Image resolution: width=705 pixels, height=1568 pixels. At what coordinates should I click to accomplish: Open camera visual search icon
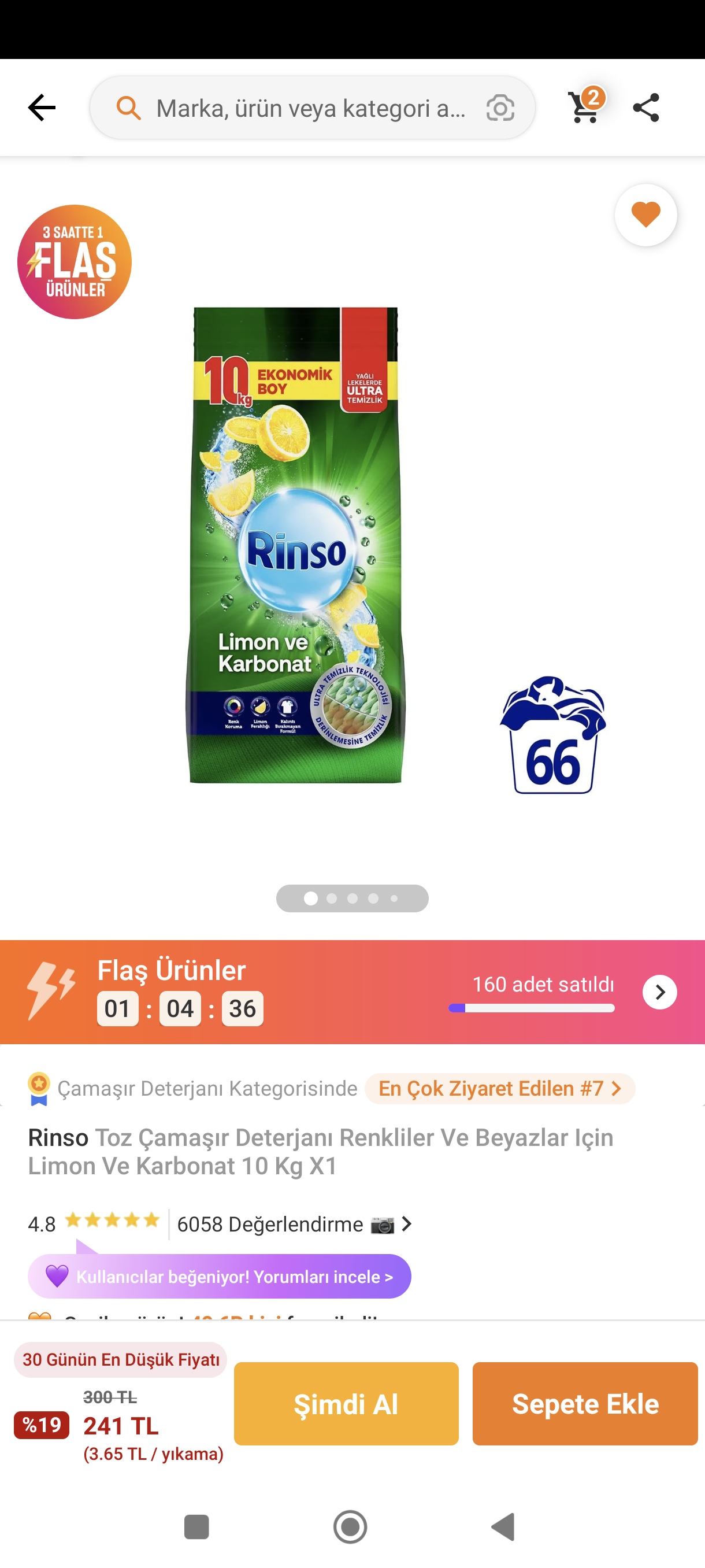[x=500, y=108]
